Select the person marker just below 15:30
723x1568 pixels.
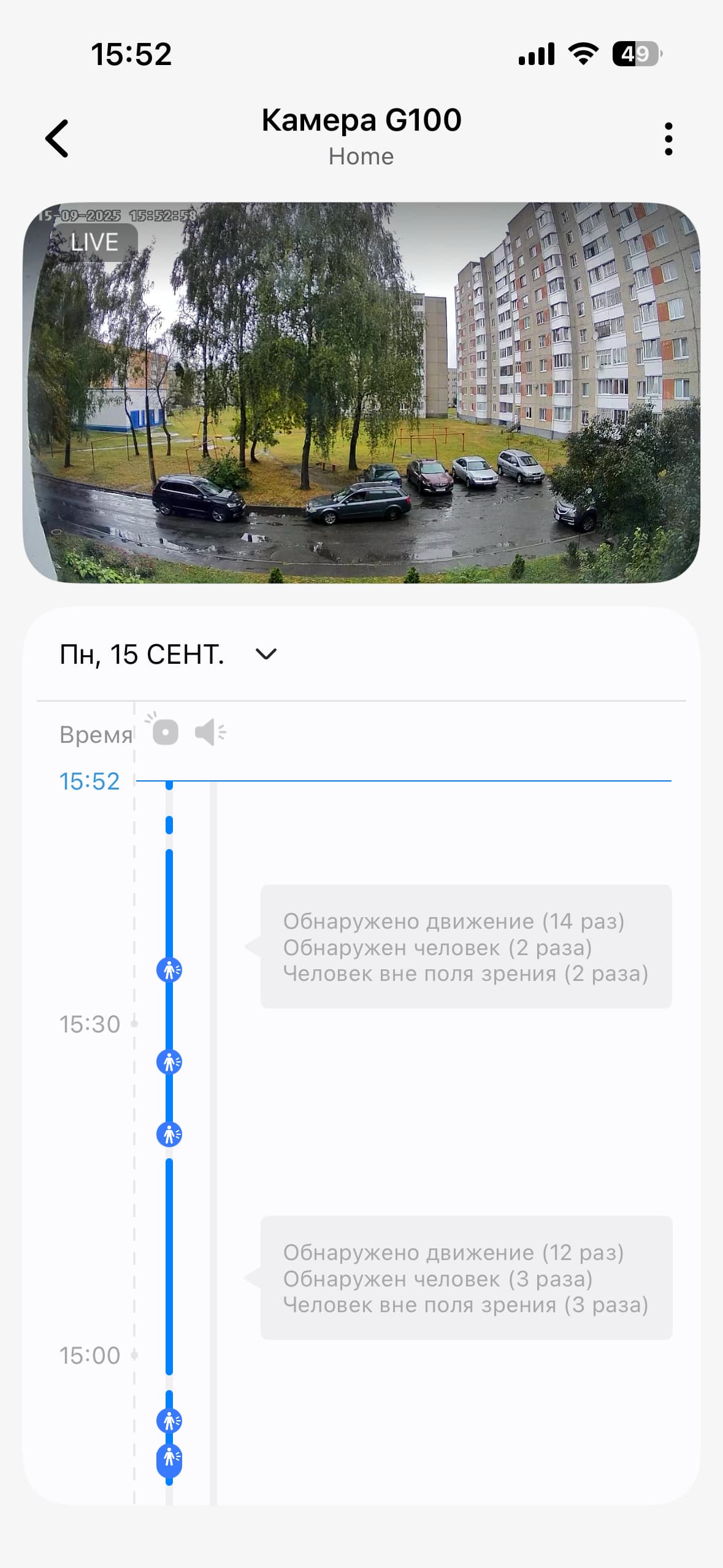pyautogui.click(x=169, y=1062)
